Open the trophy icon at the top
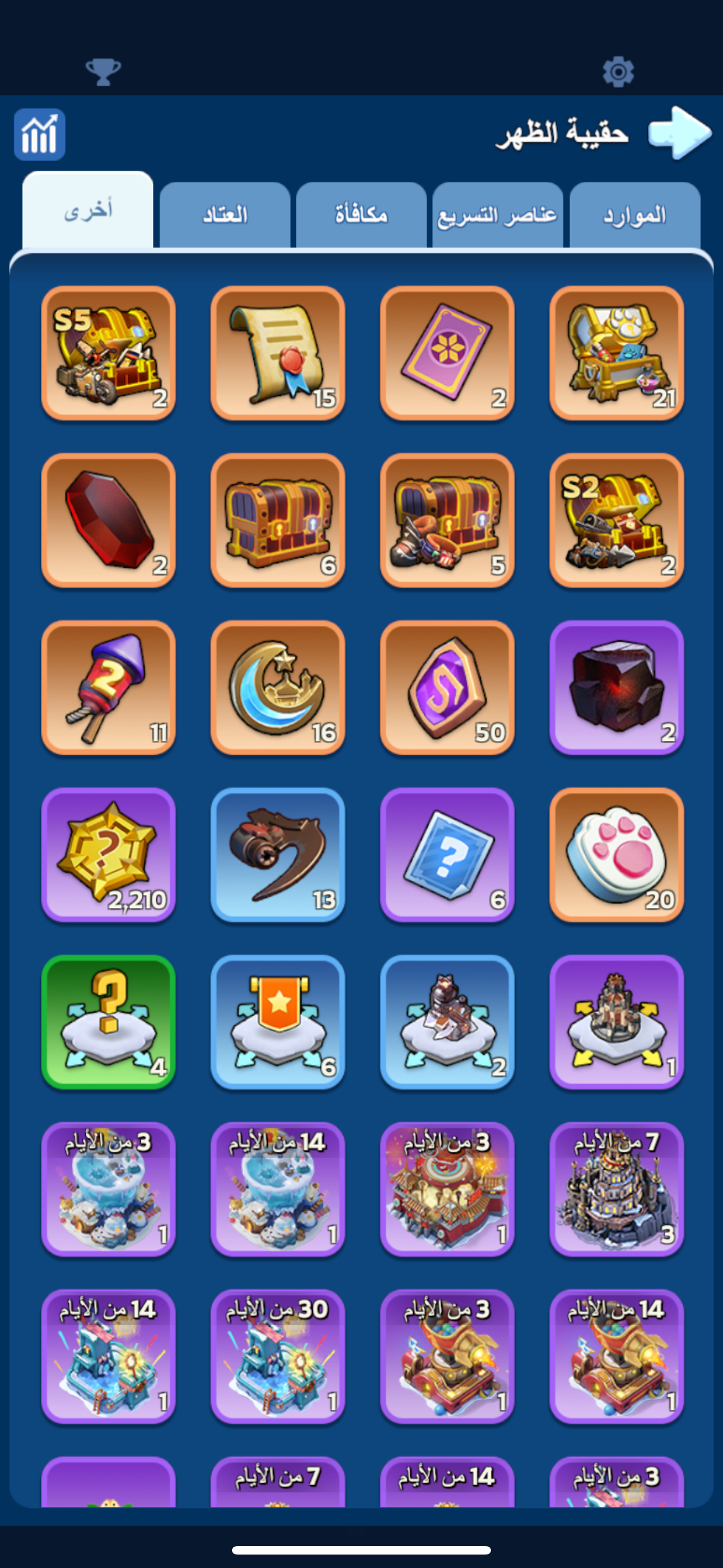Screen dimensions: 723x1568 103,72
